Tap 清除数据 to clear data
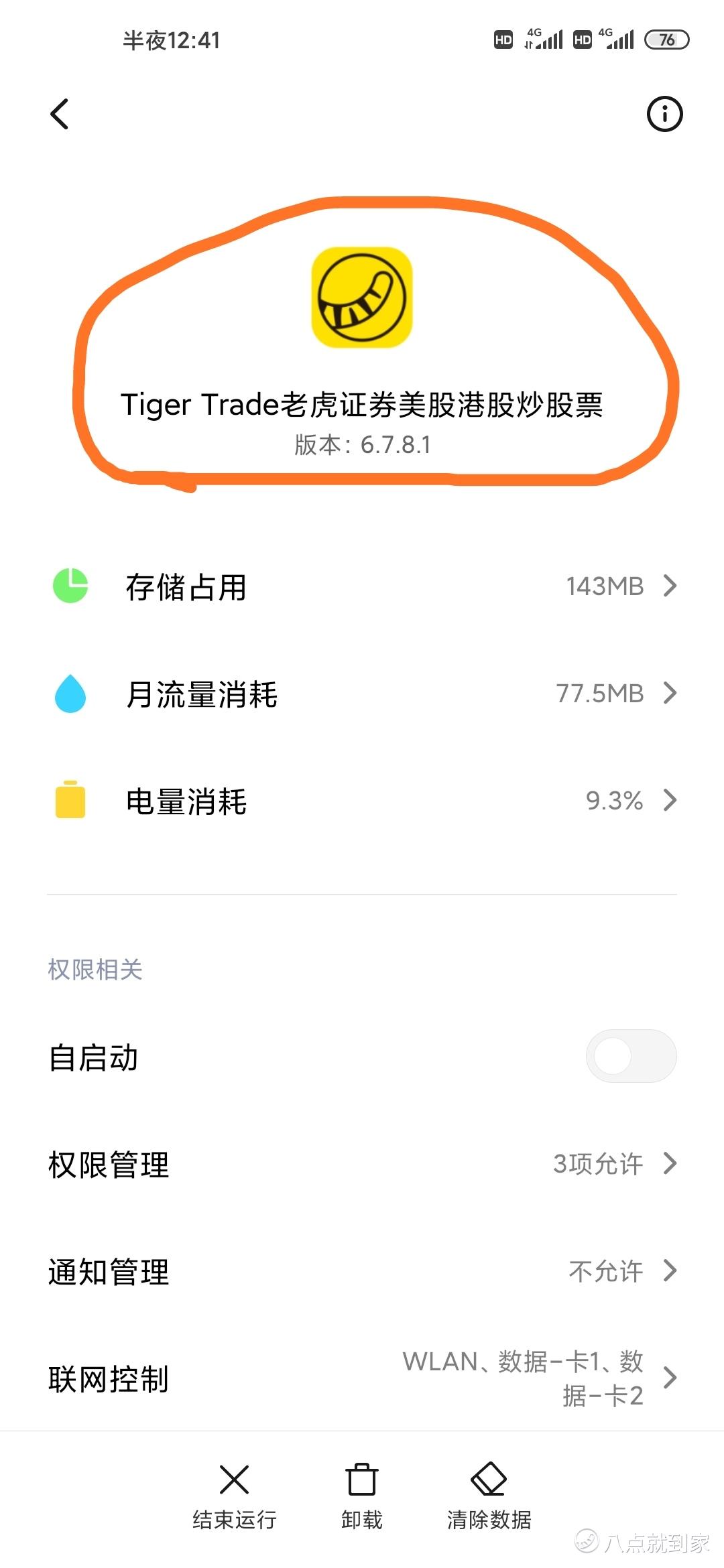Image resolution: width=724 pixels, height=1568 pixels. (x=489, y=1496)
